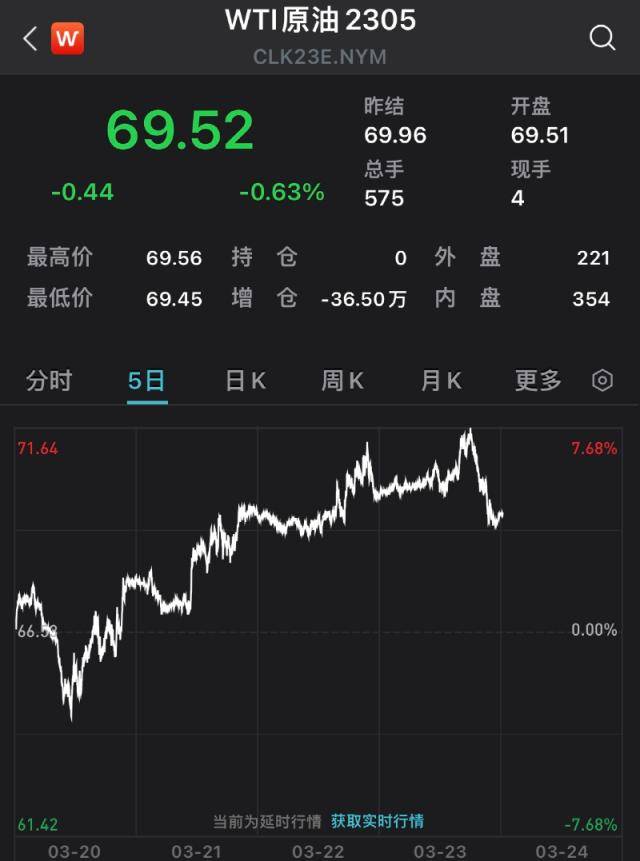The image size is (640, 861).
Task: Open the search magnifier icon
Action: click(602, 38)
